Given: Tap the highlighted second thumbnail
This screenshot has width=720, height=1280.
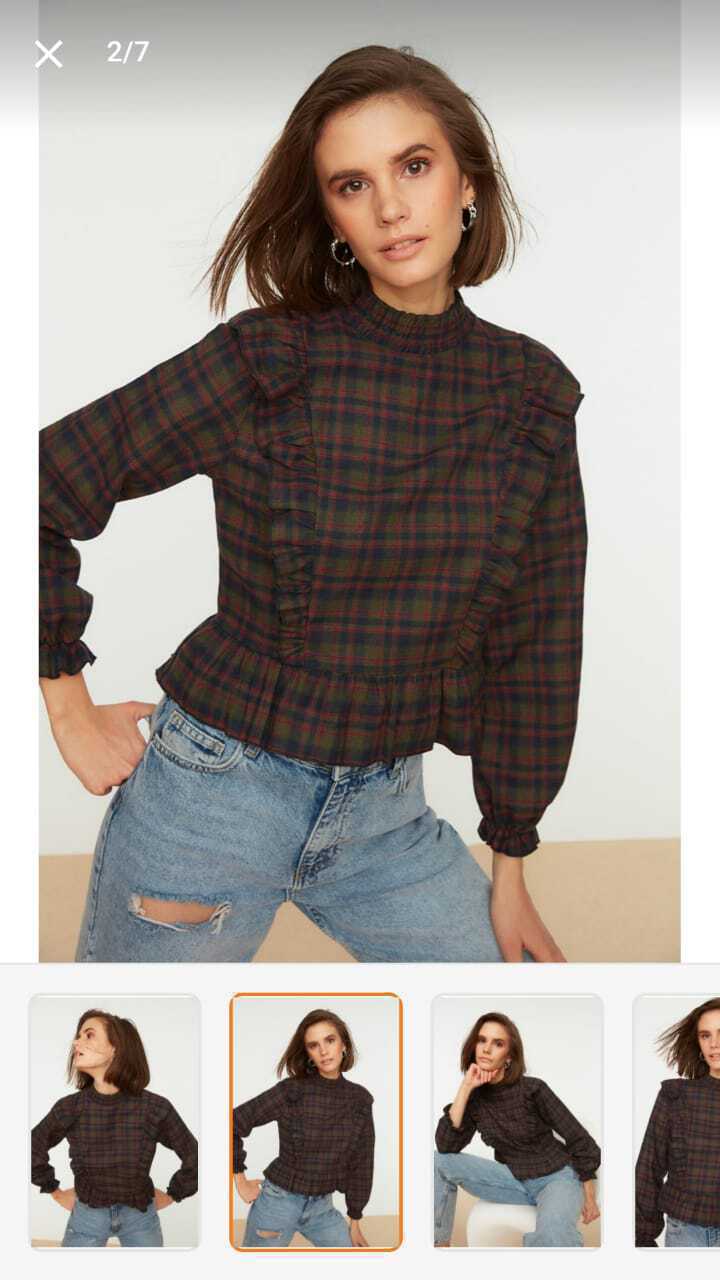Looking at the screenshot, I should 316,1122.
